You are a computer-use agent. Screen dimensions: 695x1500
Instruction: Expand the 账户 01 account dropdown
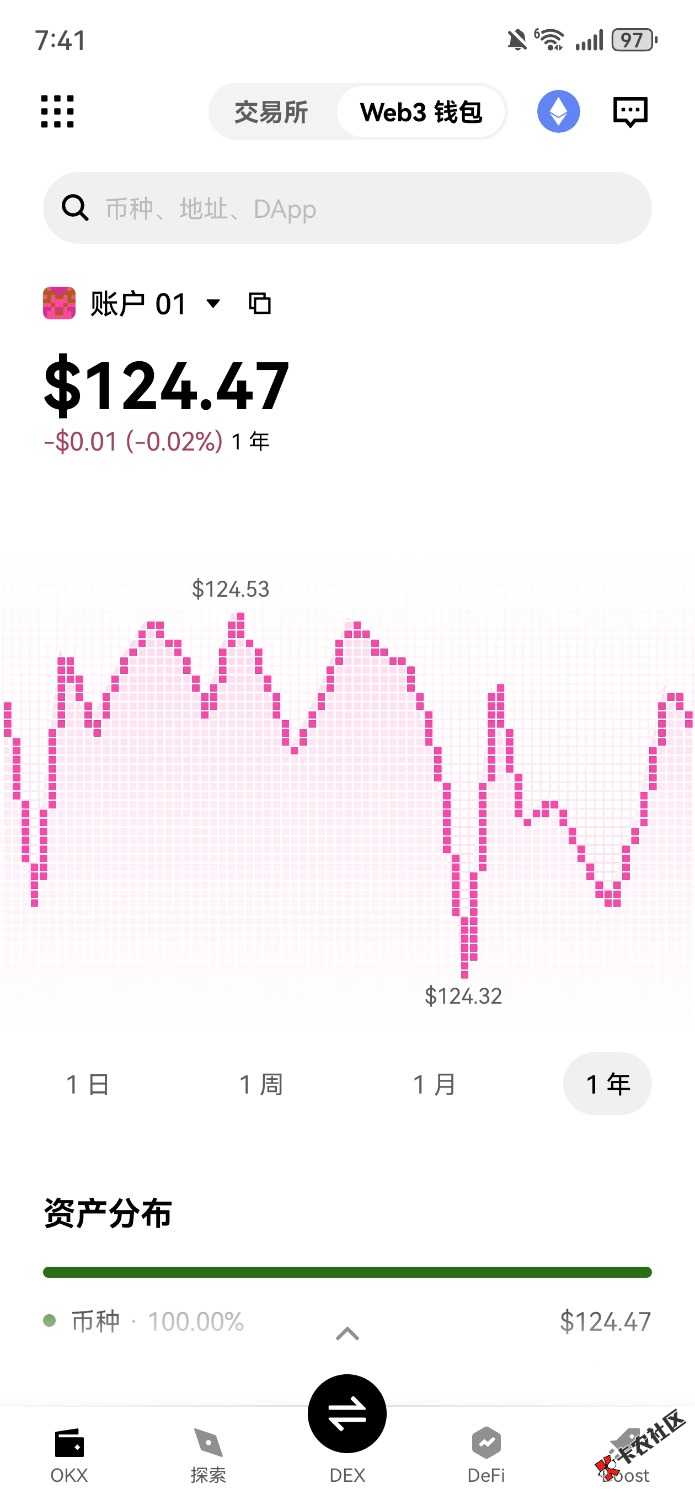point(213,303)
